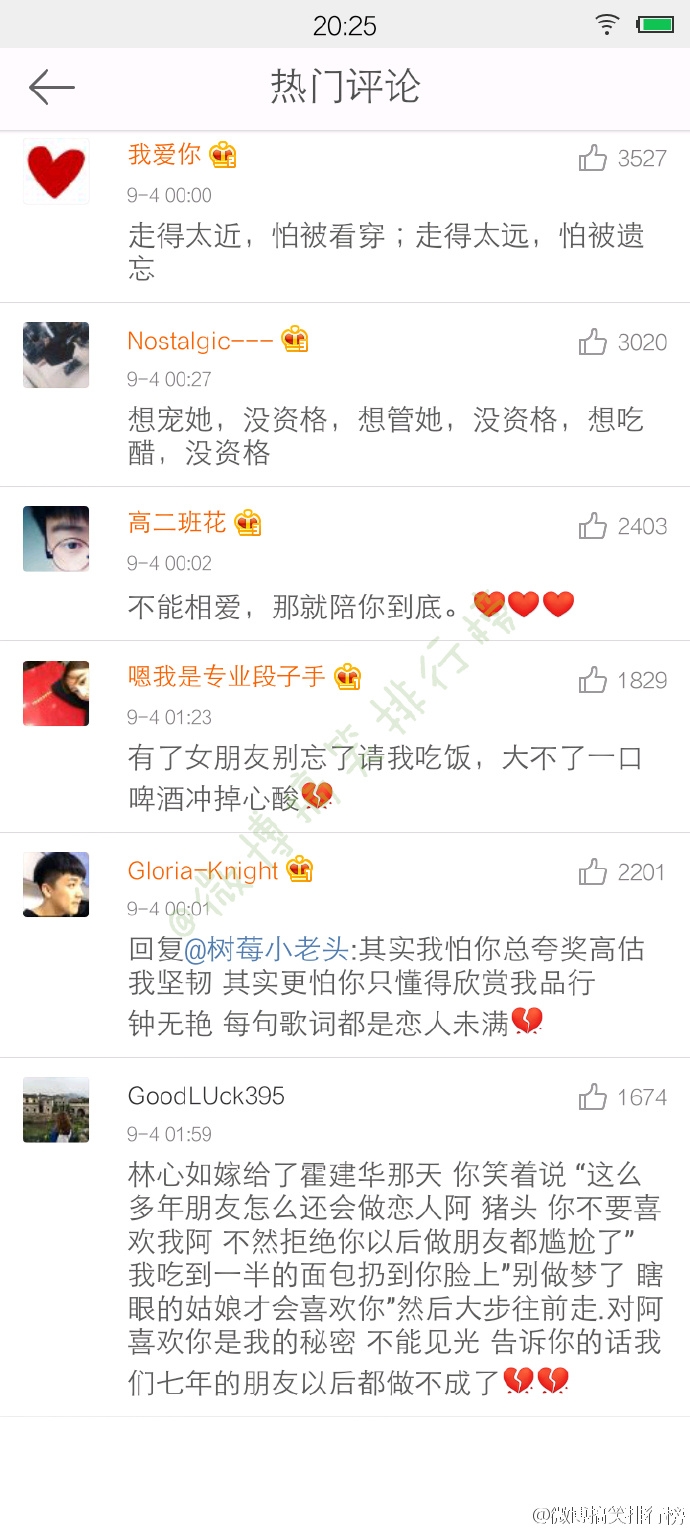Like the comment from 高二班花
This screenshot has width=690, height=1531.
593,525
